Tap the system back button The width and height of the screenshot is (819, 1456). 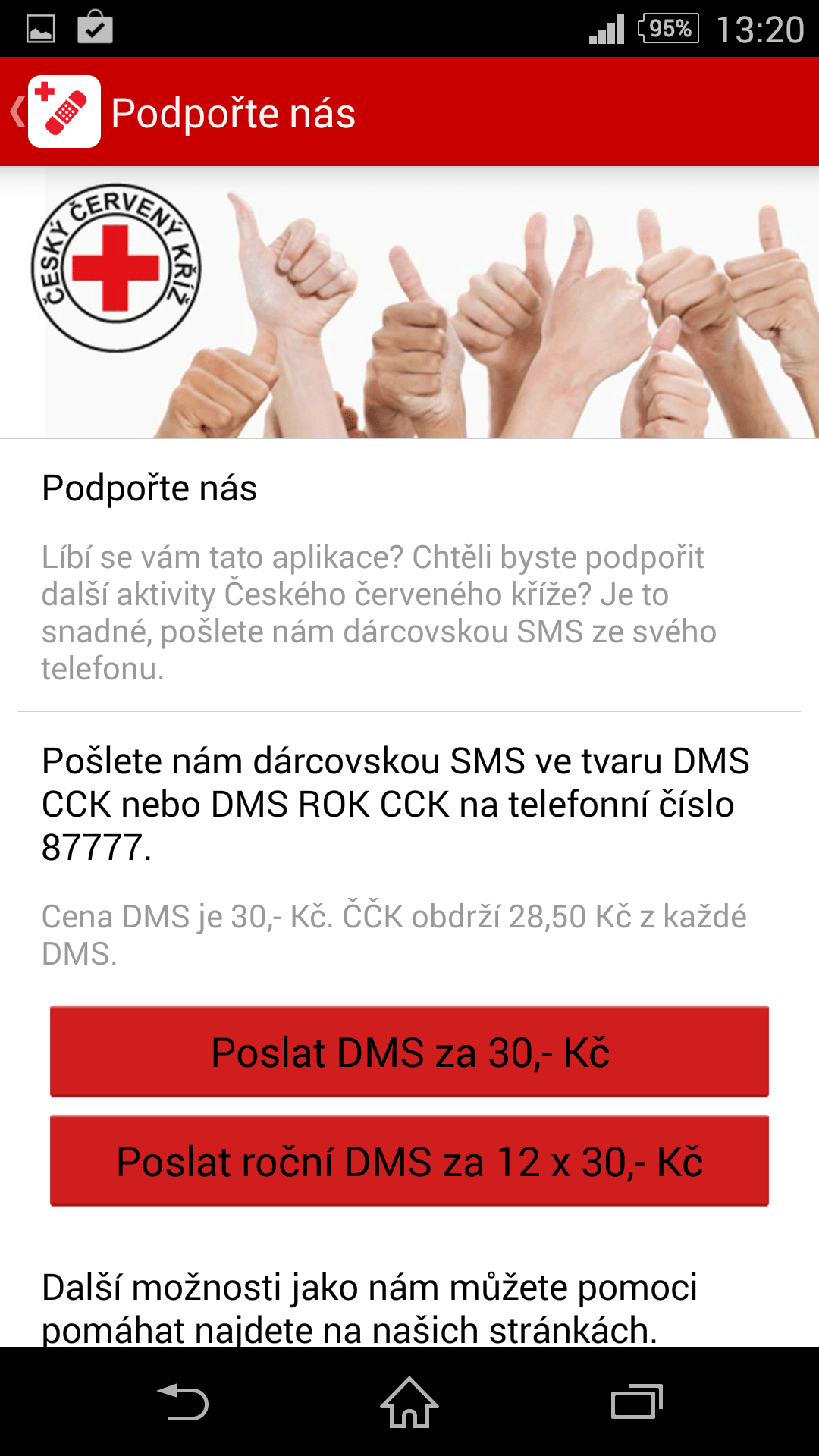(182, 1401)
